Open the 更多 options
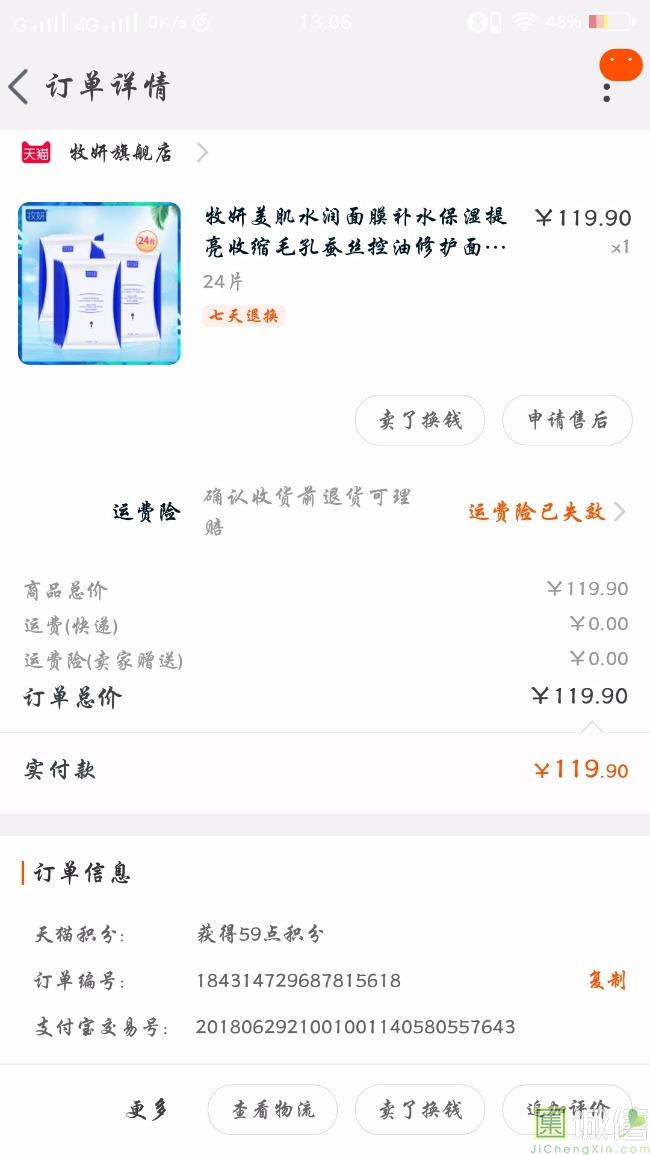 point(148,1109)
